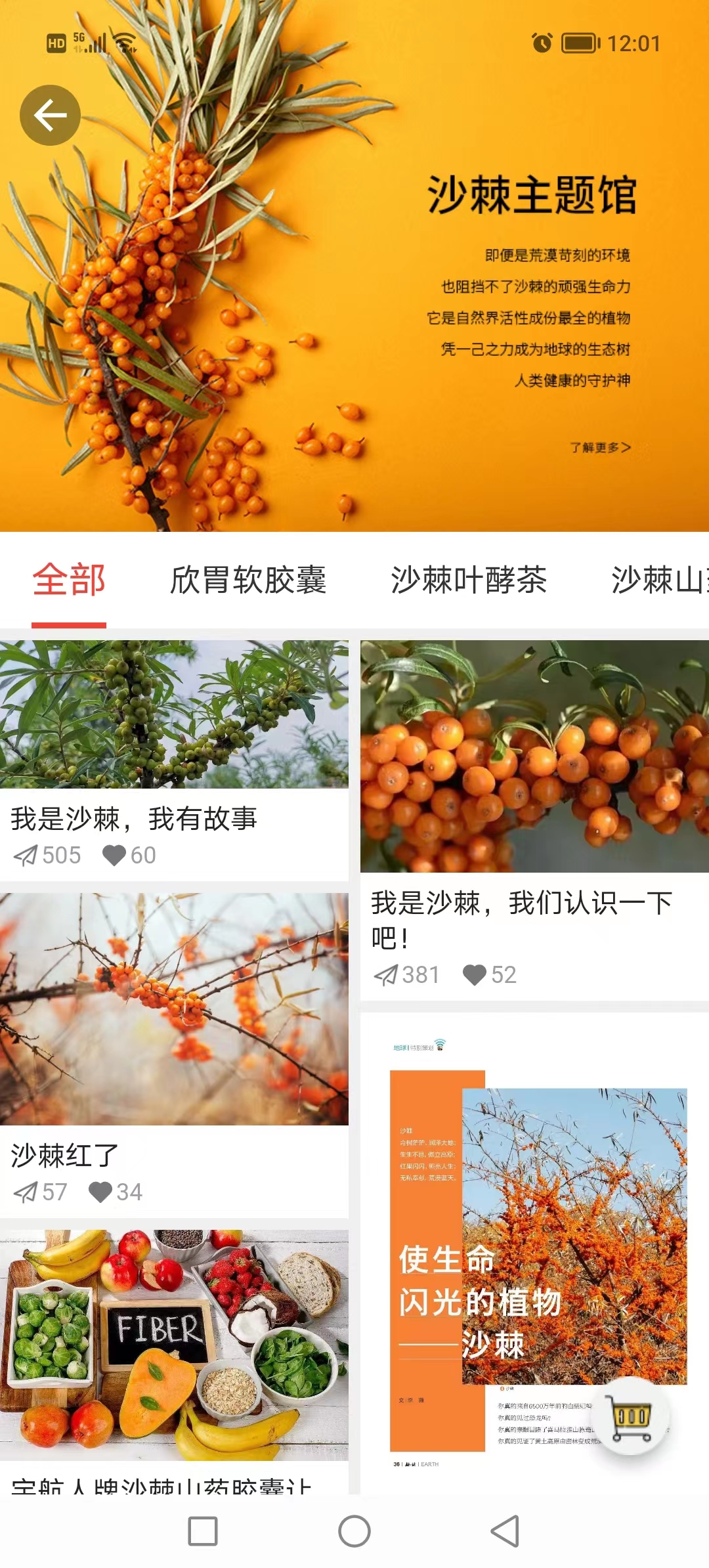Go back using the top-left arrow
This screenshot has height=1568, width=709.
(50, 116)
